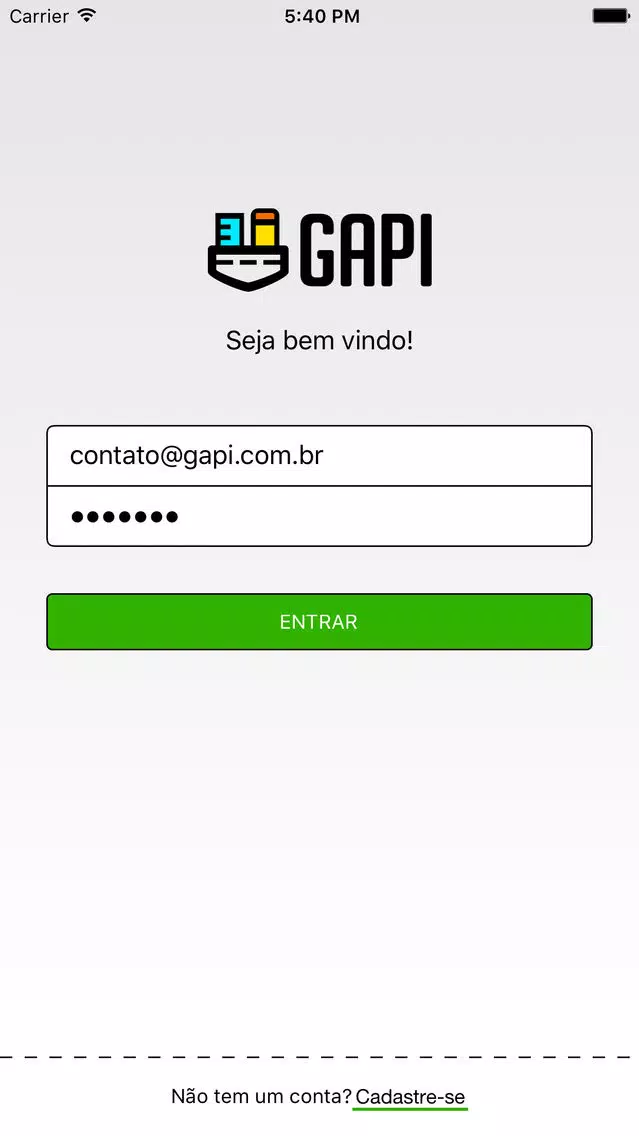This screenshot has width=639, height=1136.
Task: Open the Cadastre-se sign-up link
Action: pyautogui.click(x=410, y=1097)
